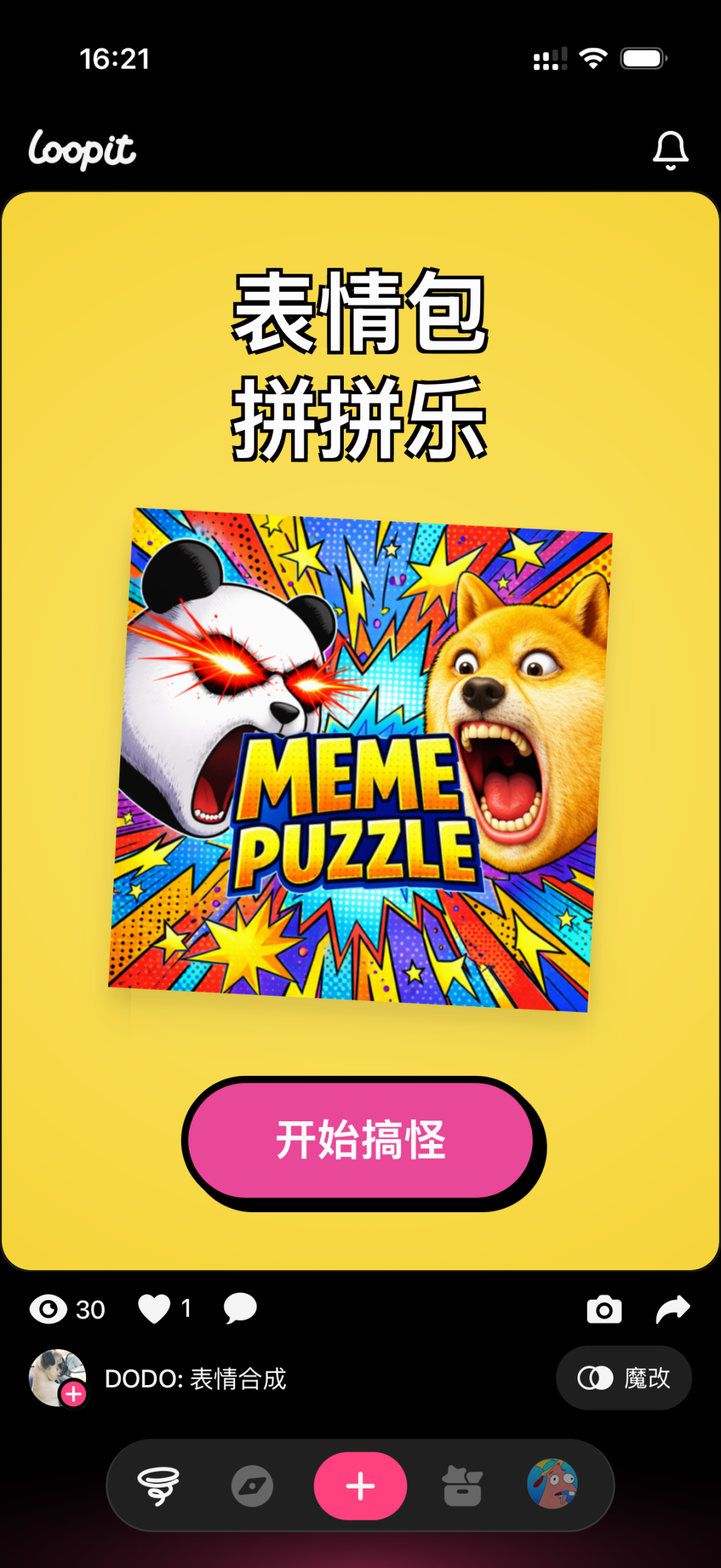Tap the 魔改 remix button
Screen dimensions: 721x1568
click(624, 1378)
